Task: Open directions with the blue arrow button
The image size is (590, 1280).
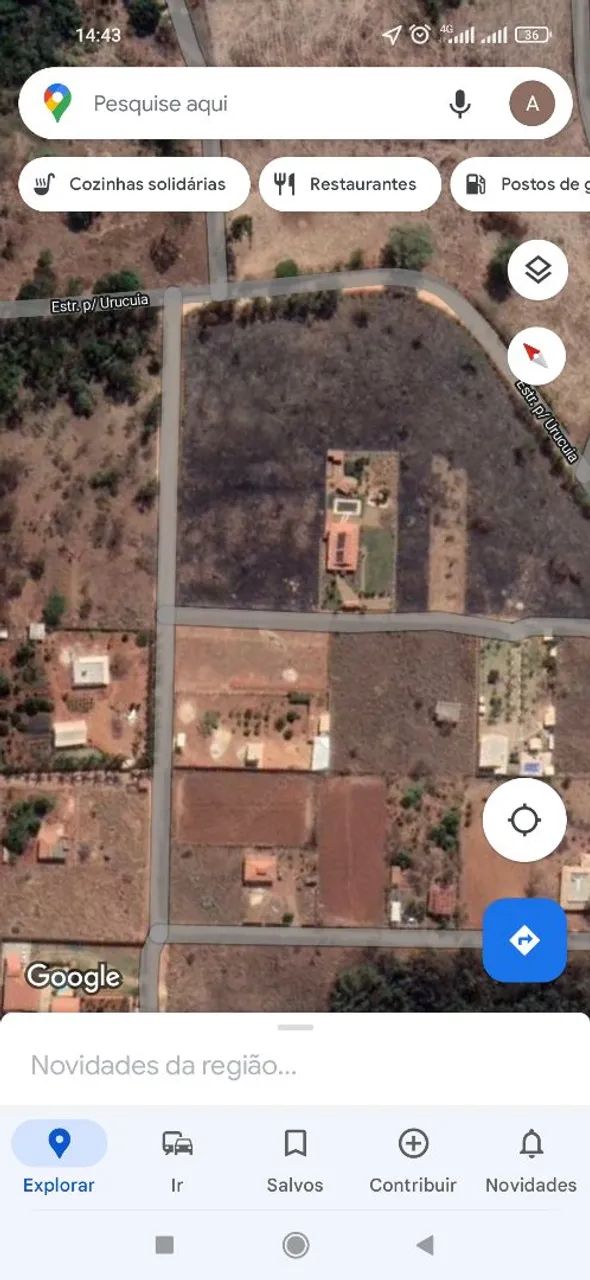Action: pos(525,940)
